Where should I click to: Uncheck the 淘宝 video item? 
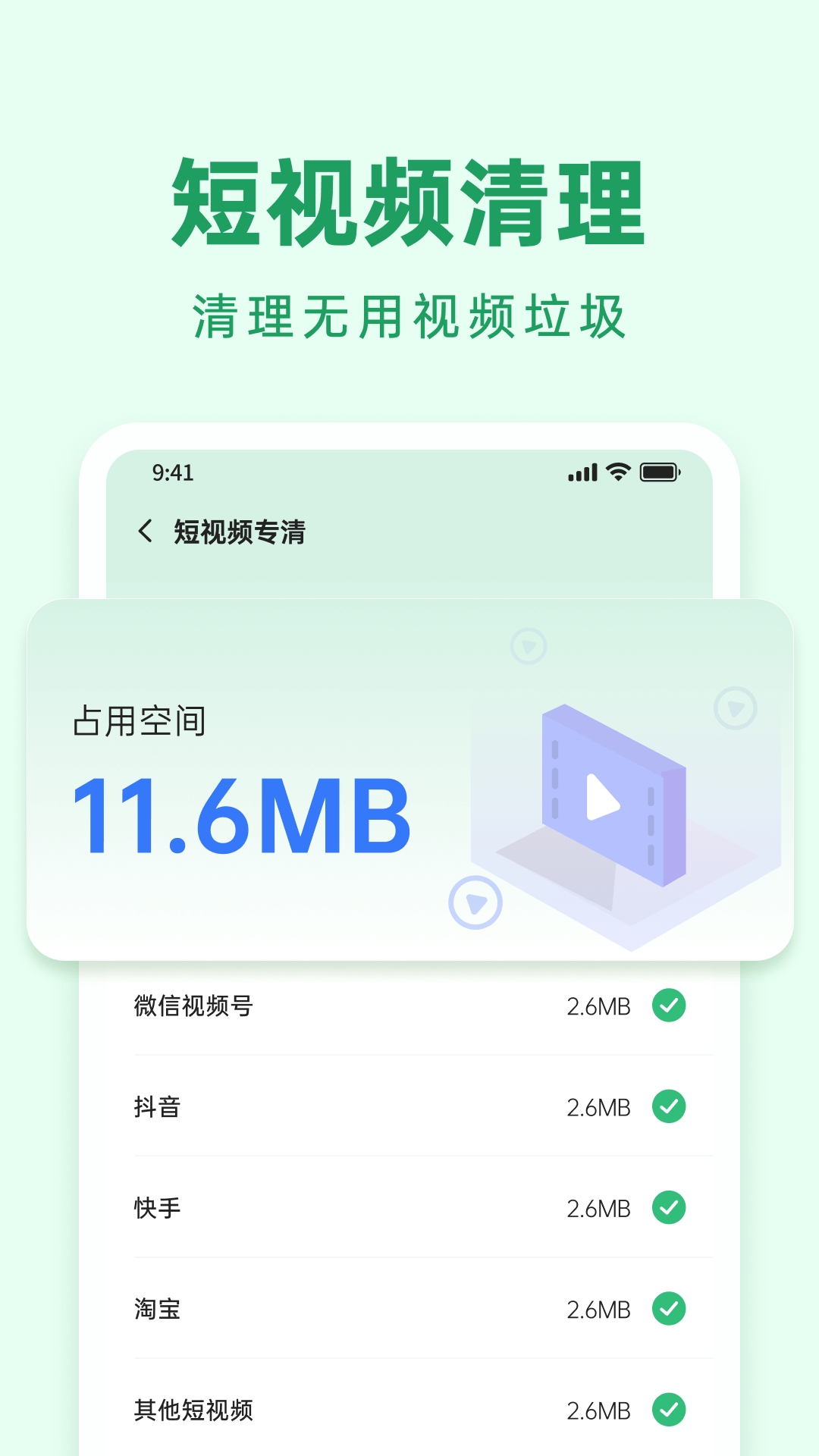pyautogui.click(x=668, y=1310)
